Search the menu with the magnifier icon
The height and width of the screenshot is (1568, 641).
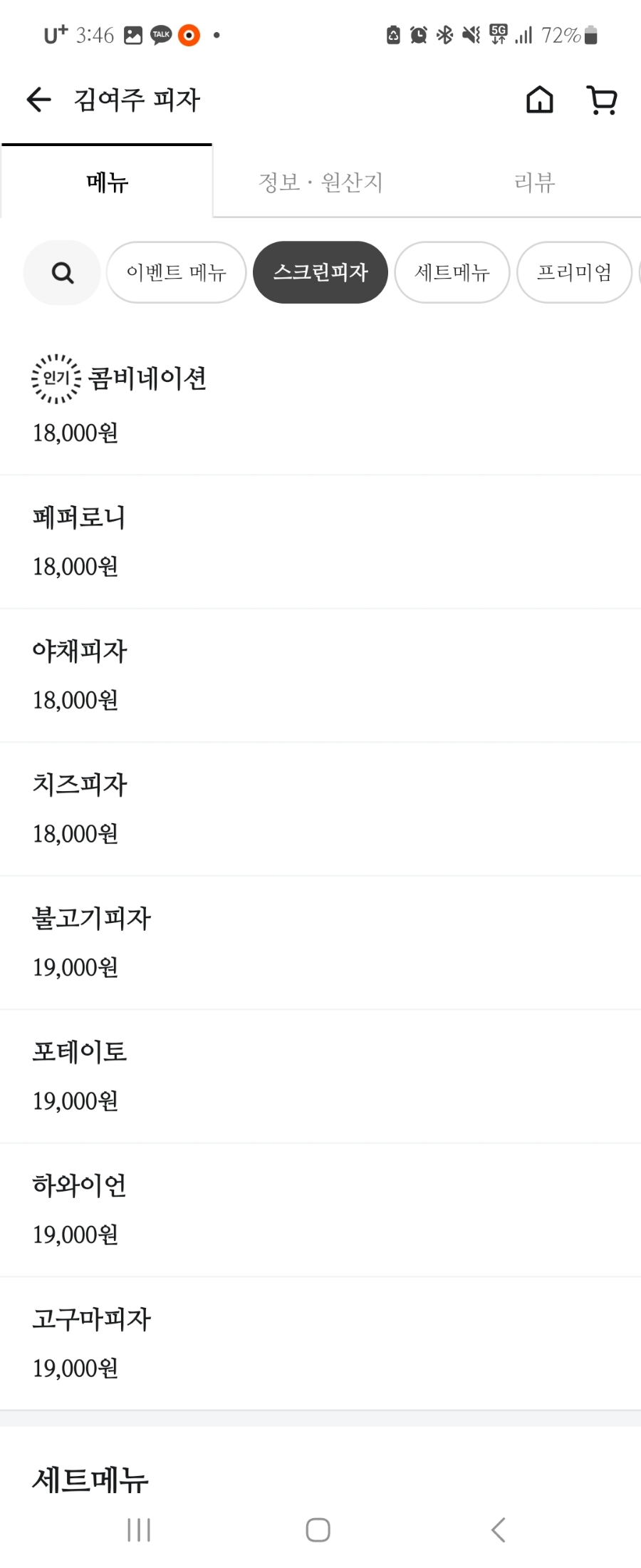coord(62,272)
